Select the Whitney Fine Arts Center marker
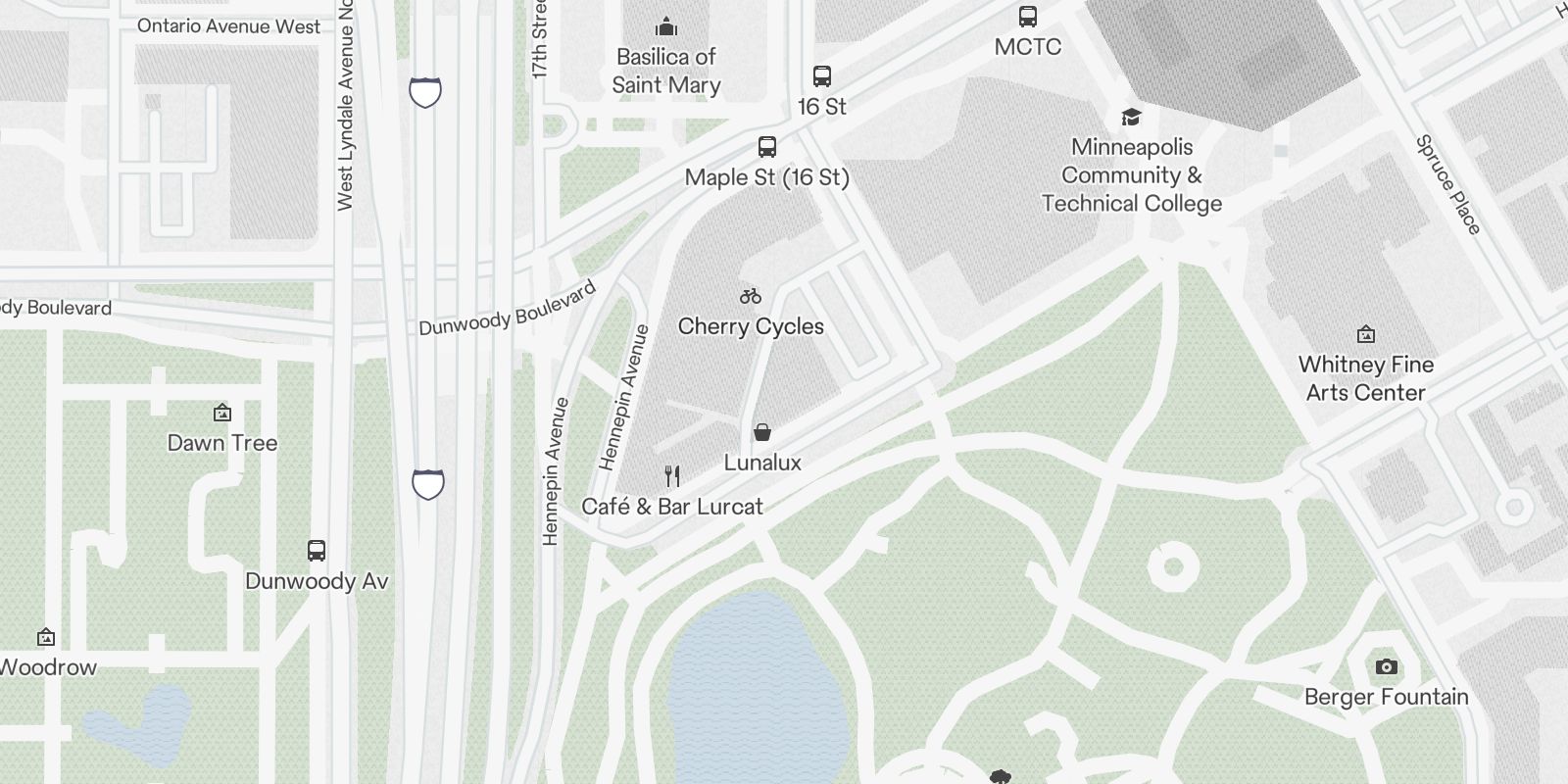The image size is (1568, 784). [x=1366, y=335]
